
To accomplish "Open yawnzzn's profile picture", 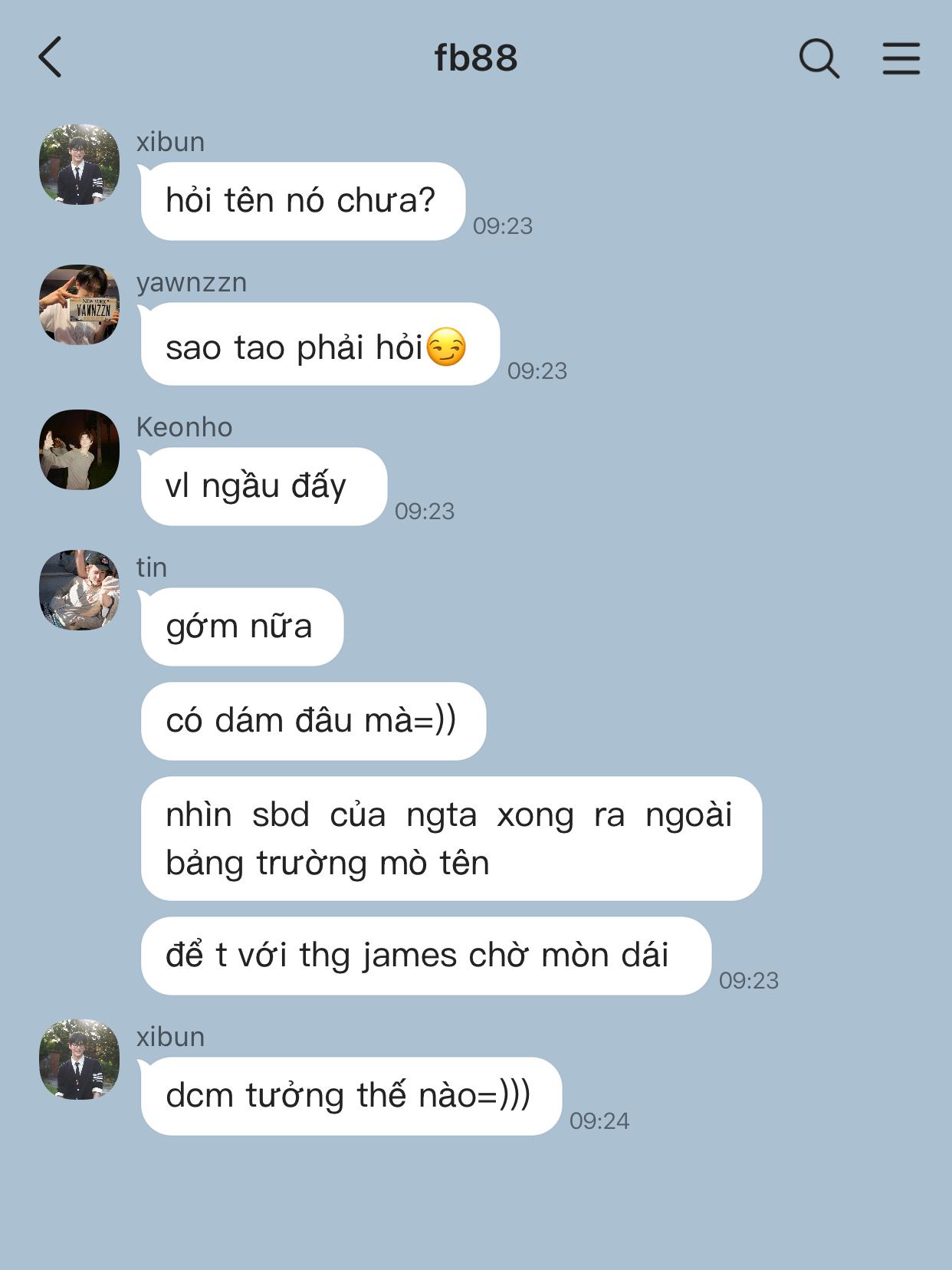I will point(79,305).
